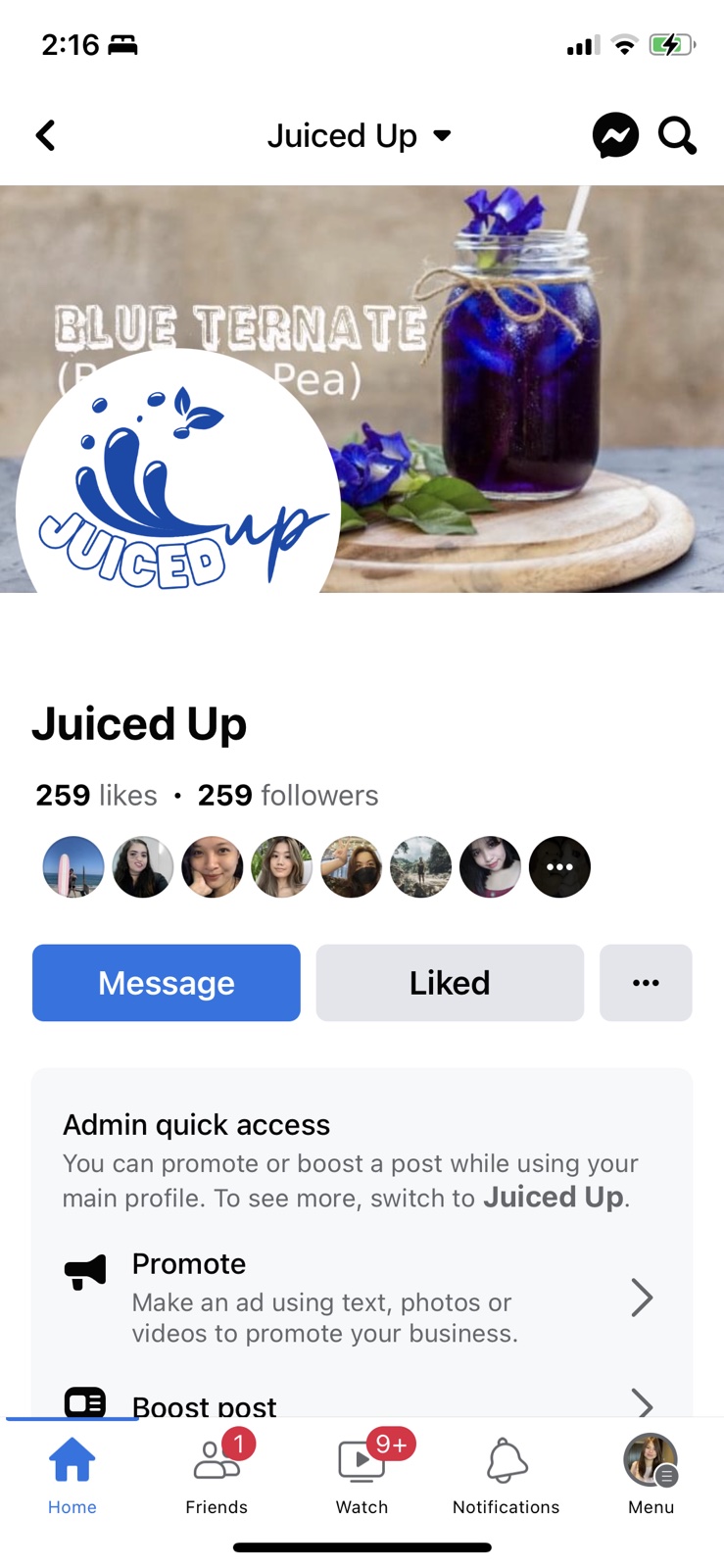Open Messenger from the top bar
The width and height of the screenshot is (724, 1568).
pos(615,135)
